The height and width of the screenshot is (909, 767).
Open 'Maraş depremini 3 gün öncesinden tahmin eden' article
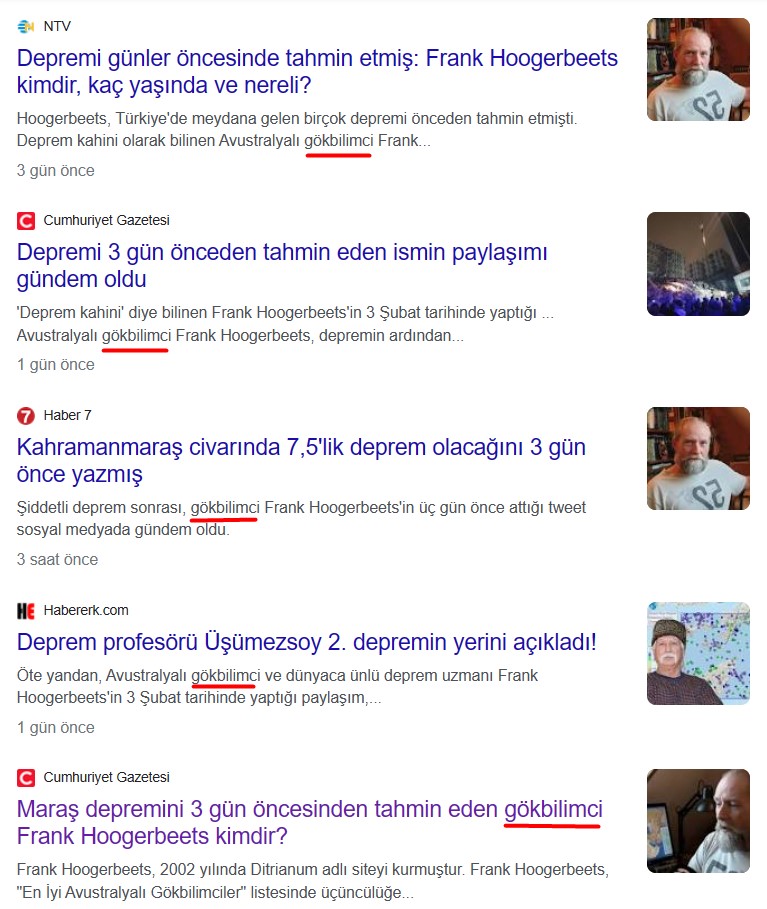coord(309,822)
